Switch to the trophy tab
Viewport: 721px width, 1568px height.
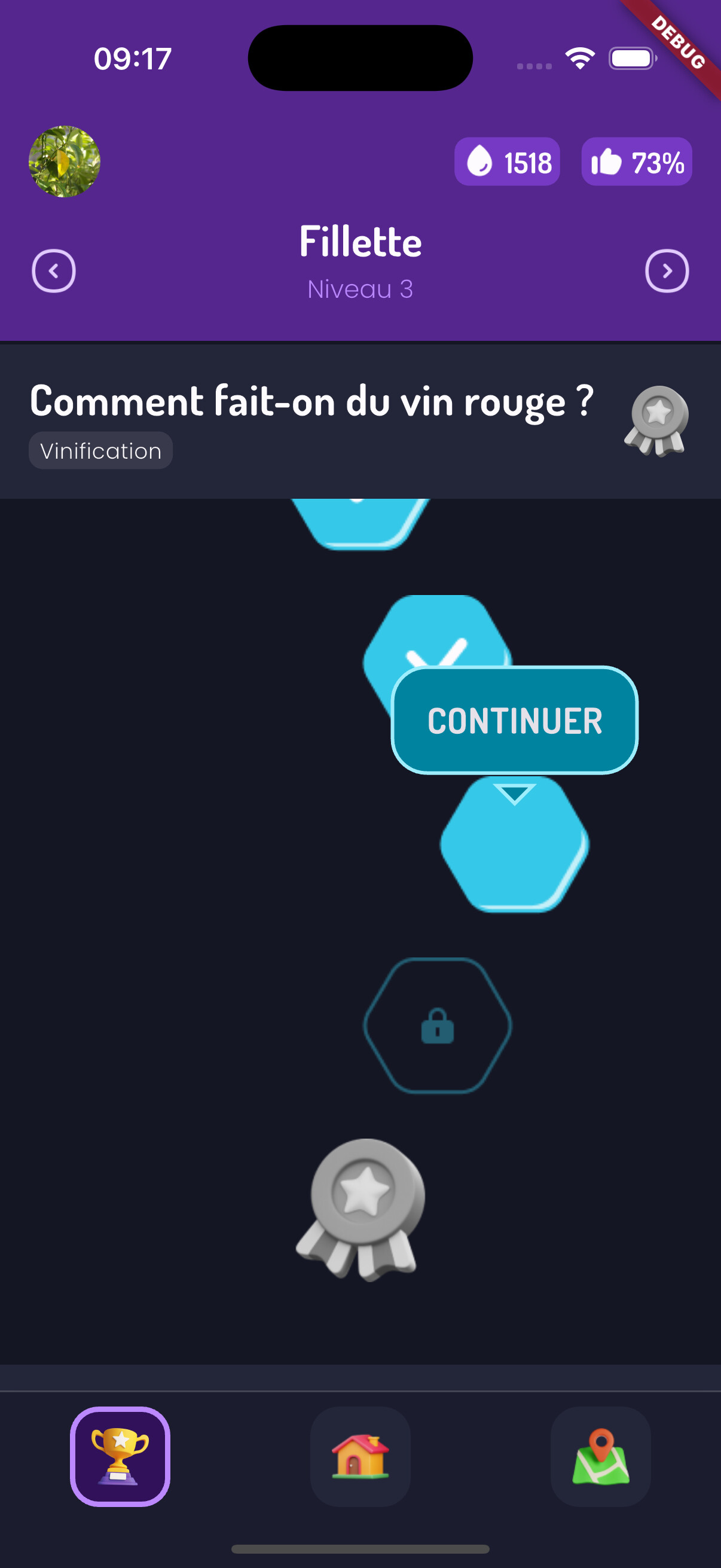click(120, 1457)
